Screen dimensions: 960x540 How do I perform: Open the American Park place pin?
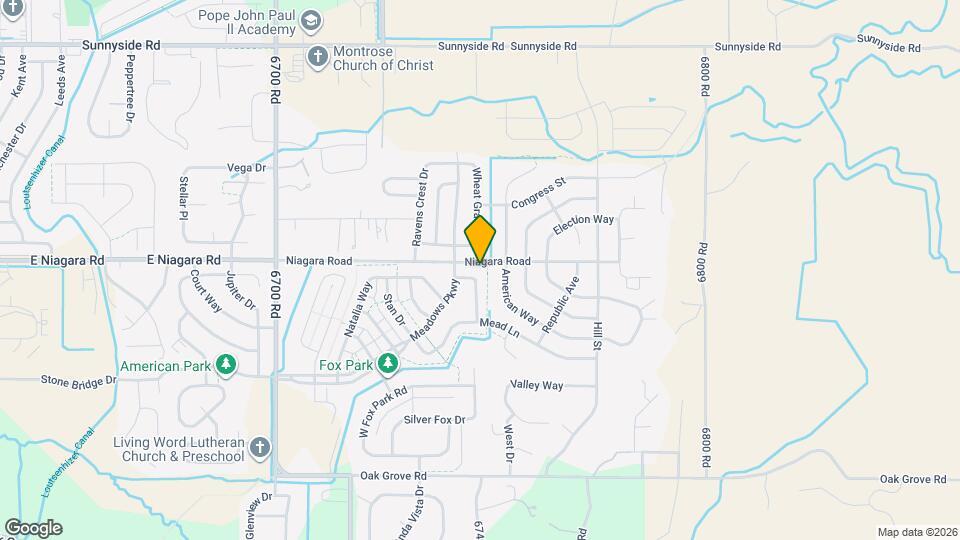[x=226, y=366]
